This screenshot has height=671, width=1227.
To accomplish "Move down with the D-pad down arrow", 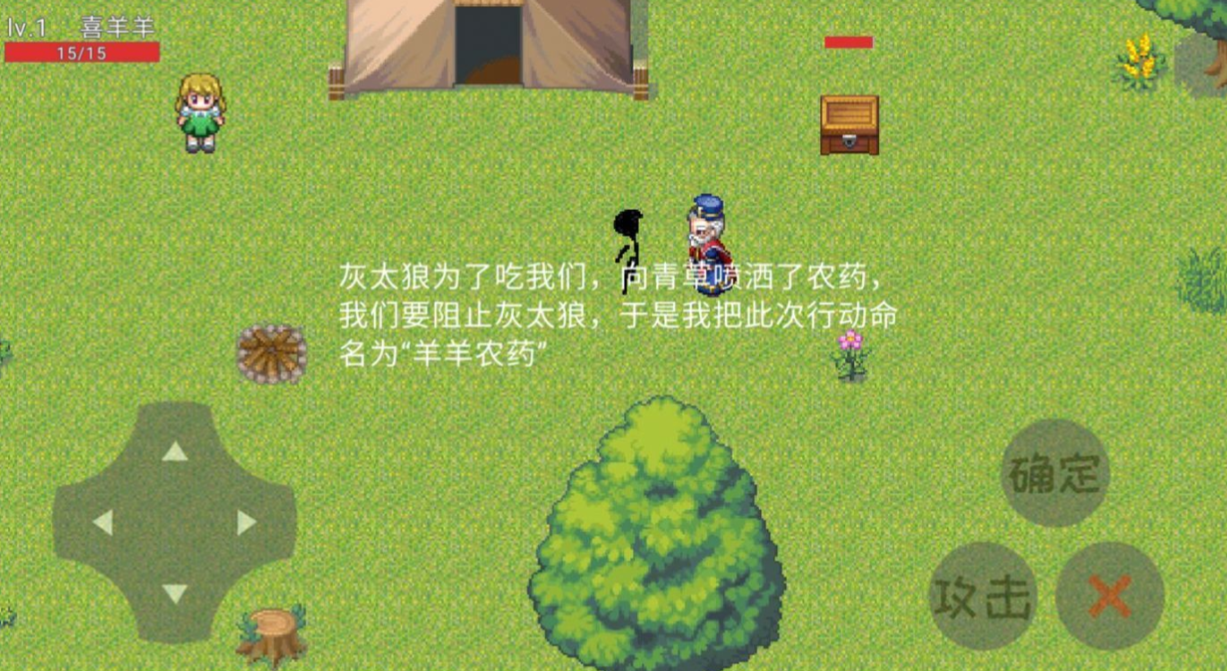I will point(175,594).
